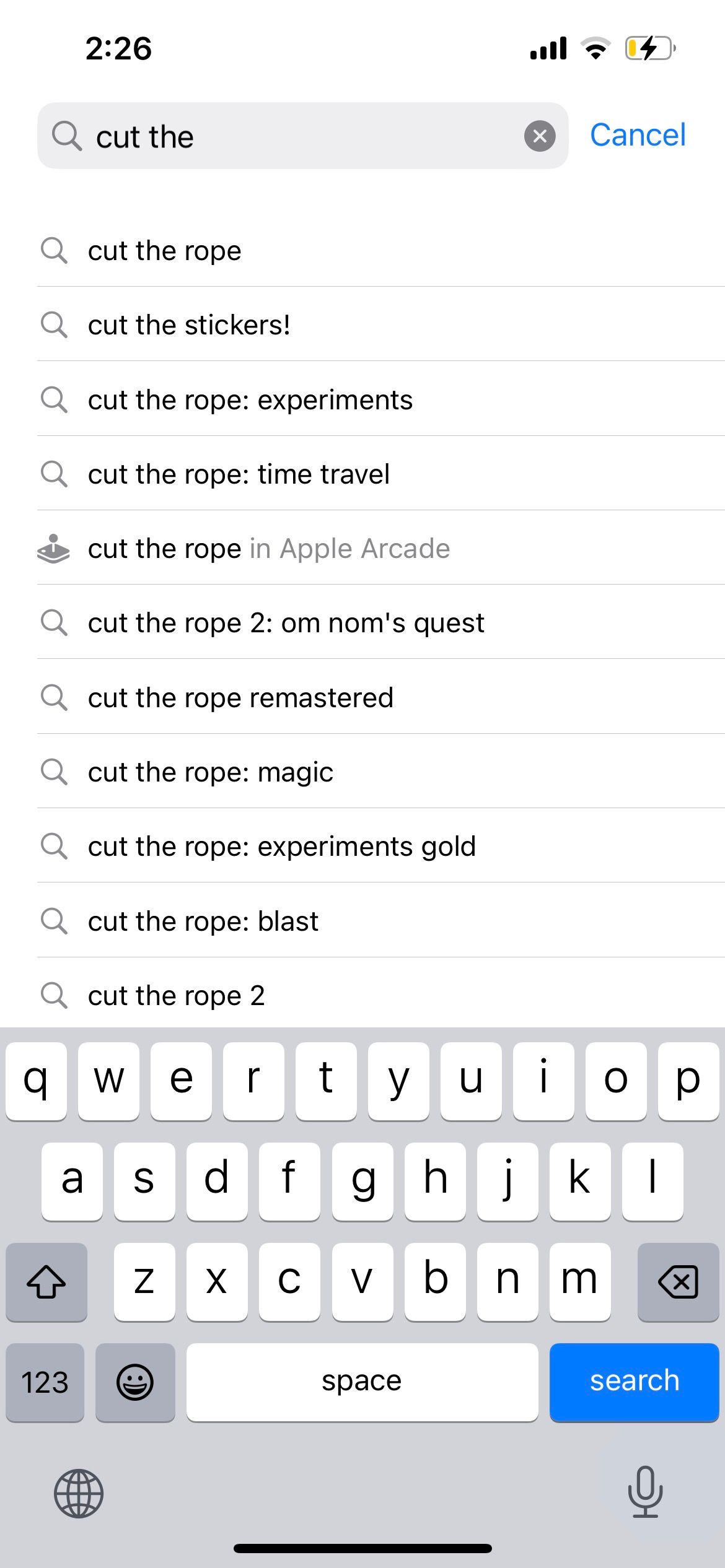Select the "cut the rope" suggestion
Viewport: 725px width, 1568px height.
(x=381, y=251)
